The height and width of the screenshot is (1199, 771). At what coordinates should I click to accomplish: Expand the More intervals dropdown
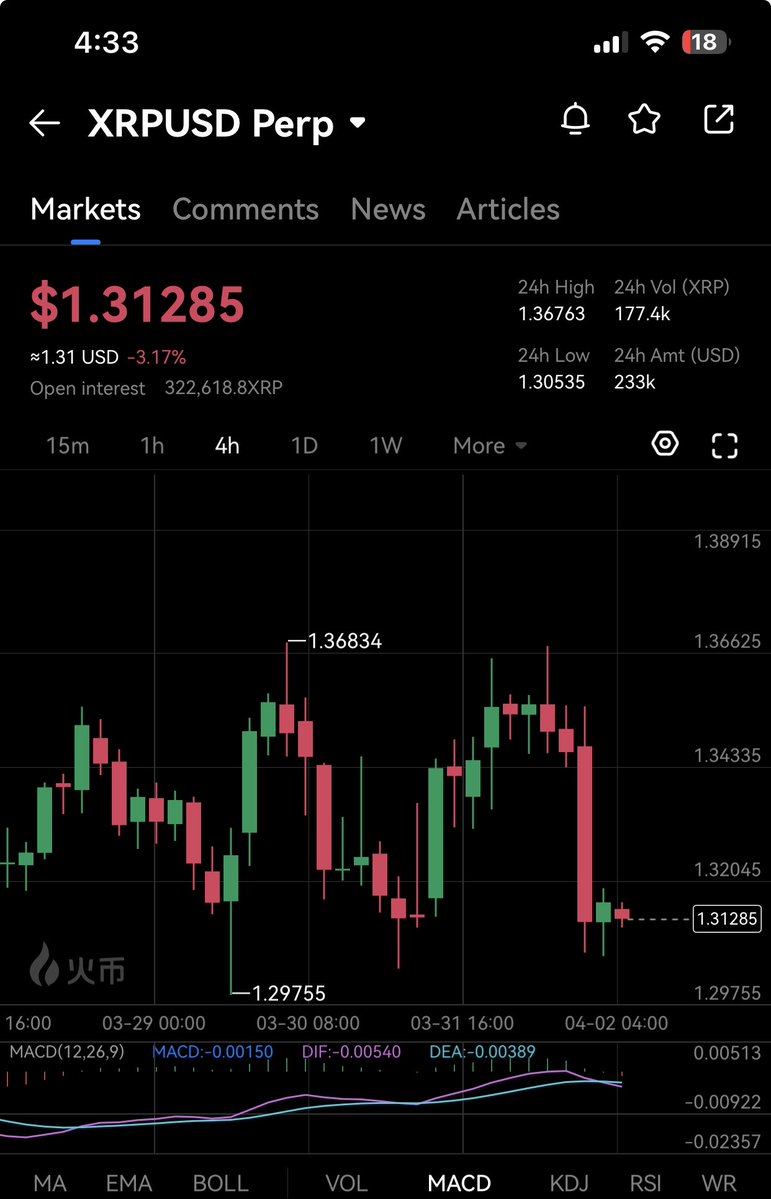(x=489, y=445)
